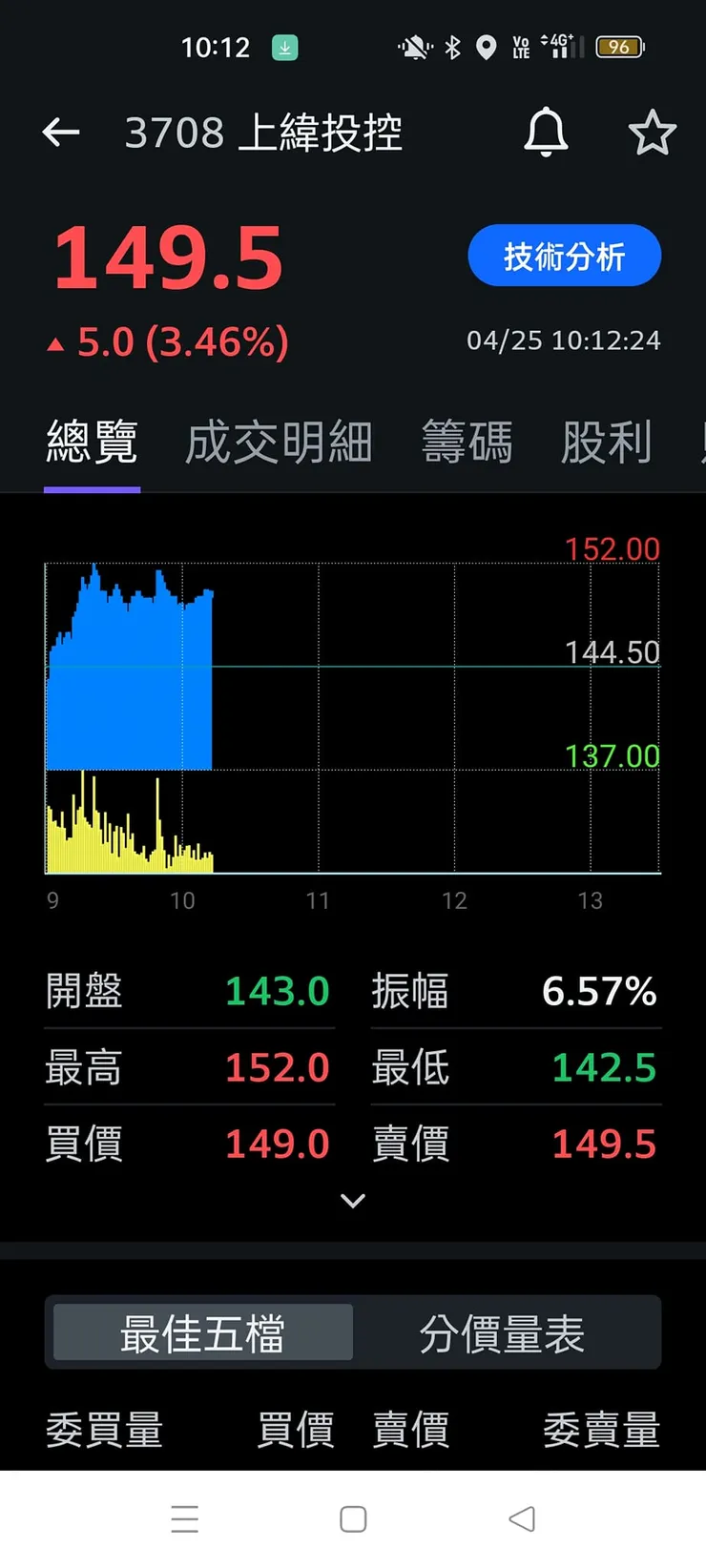
Task: Tap the vibrate mode icon in status bar
Action: 414,46
